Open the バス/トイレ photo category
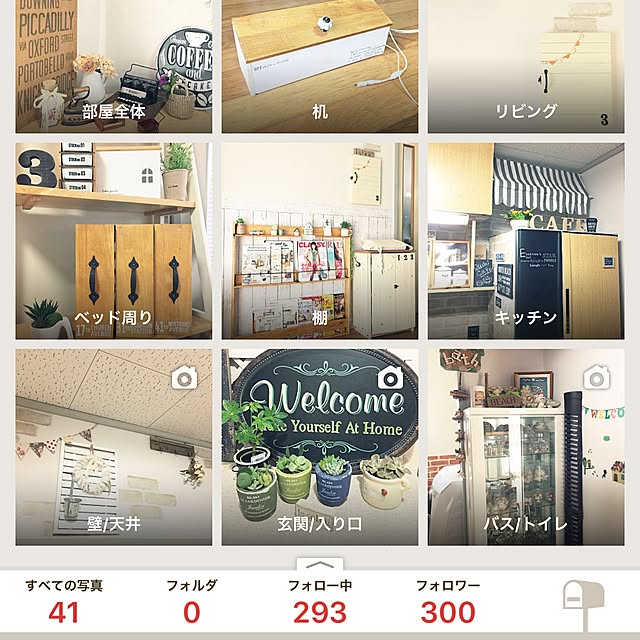This screenshot has height=640, width=640. pos(526,447)
